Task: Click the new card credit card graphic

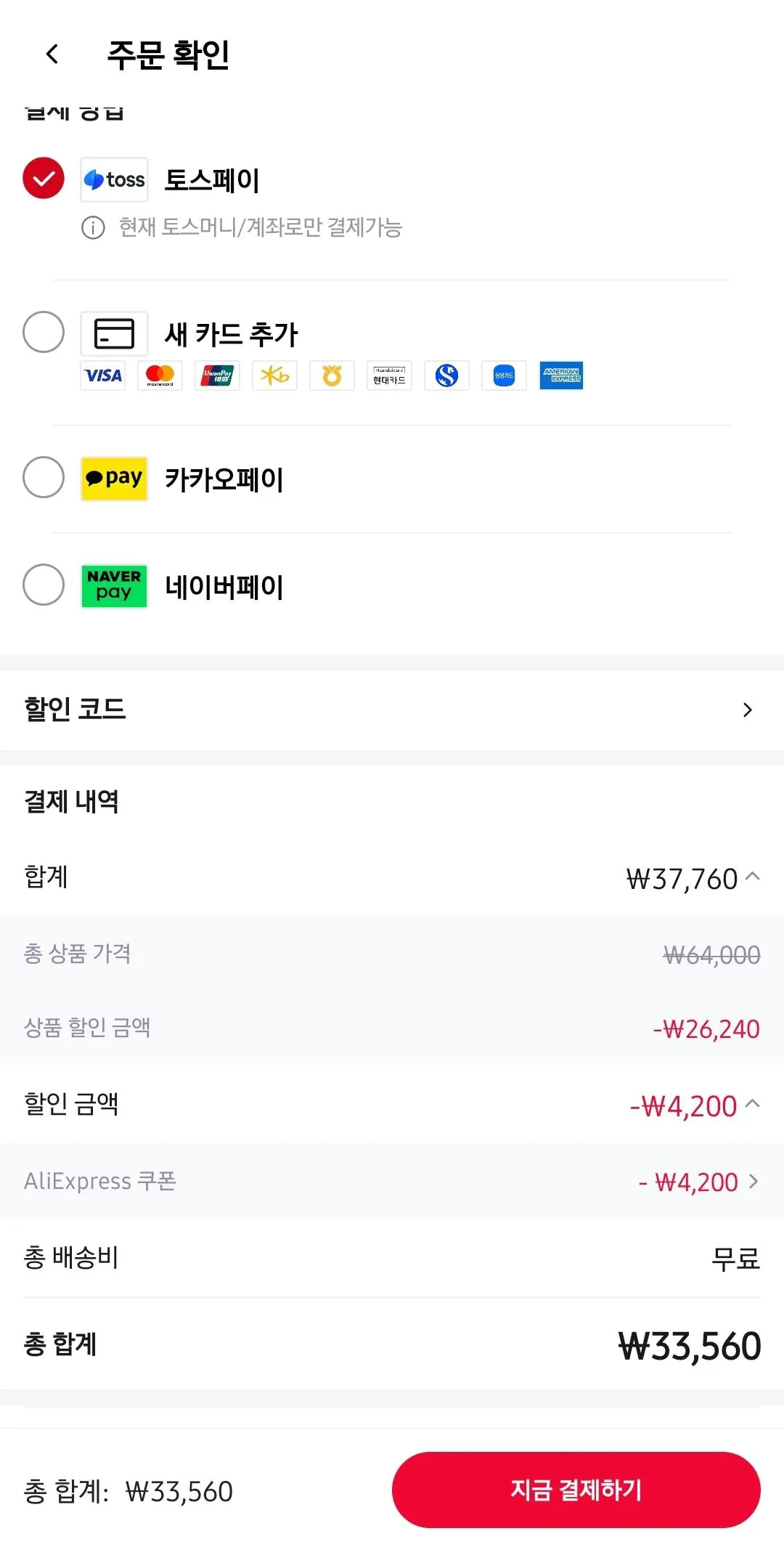Action: pyautogui.click(x=113, y=333)
